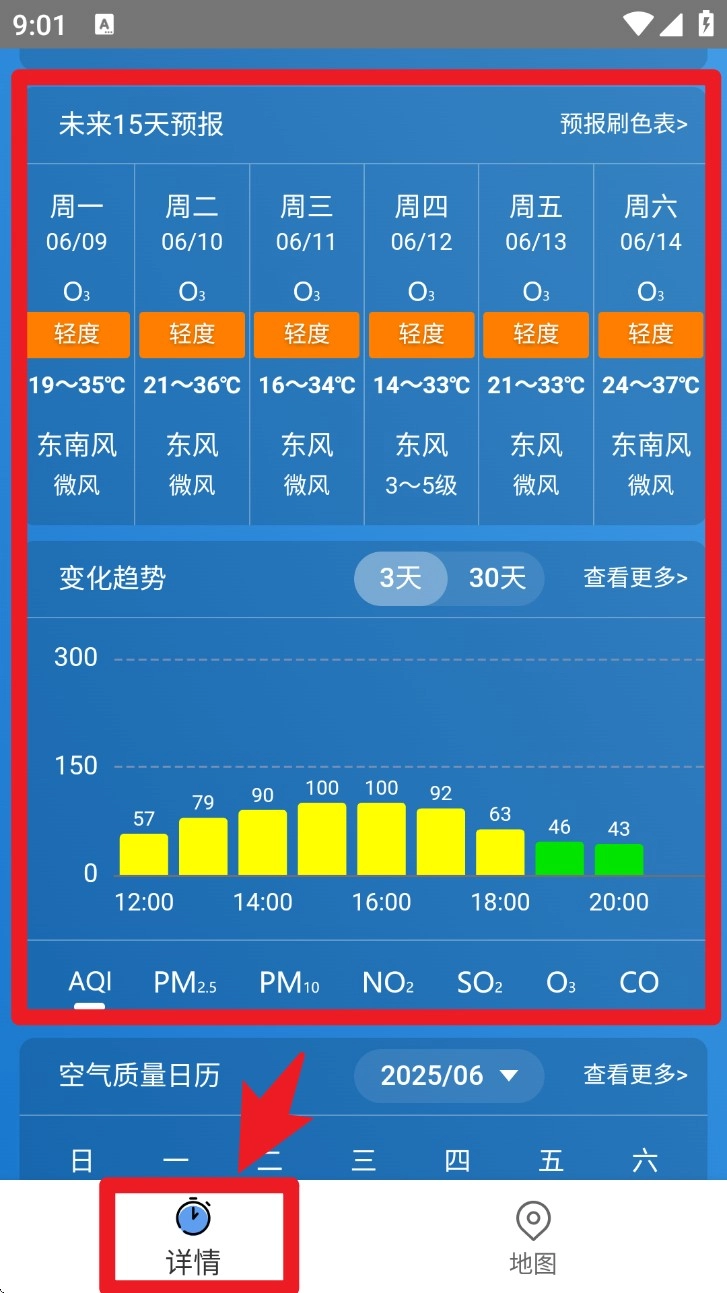Show PM10 trend data
The height and width of the screenshot is (1293, 727).
289,982
